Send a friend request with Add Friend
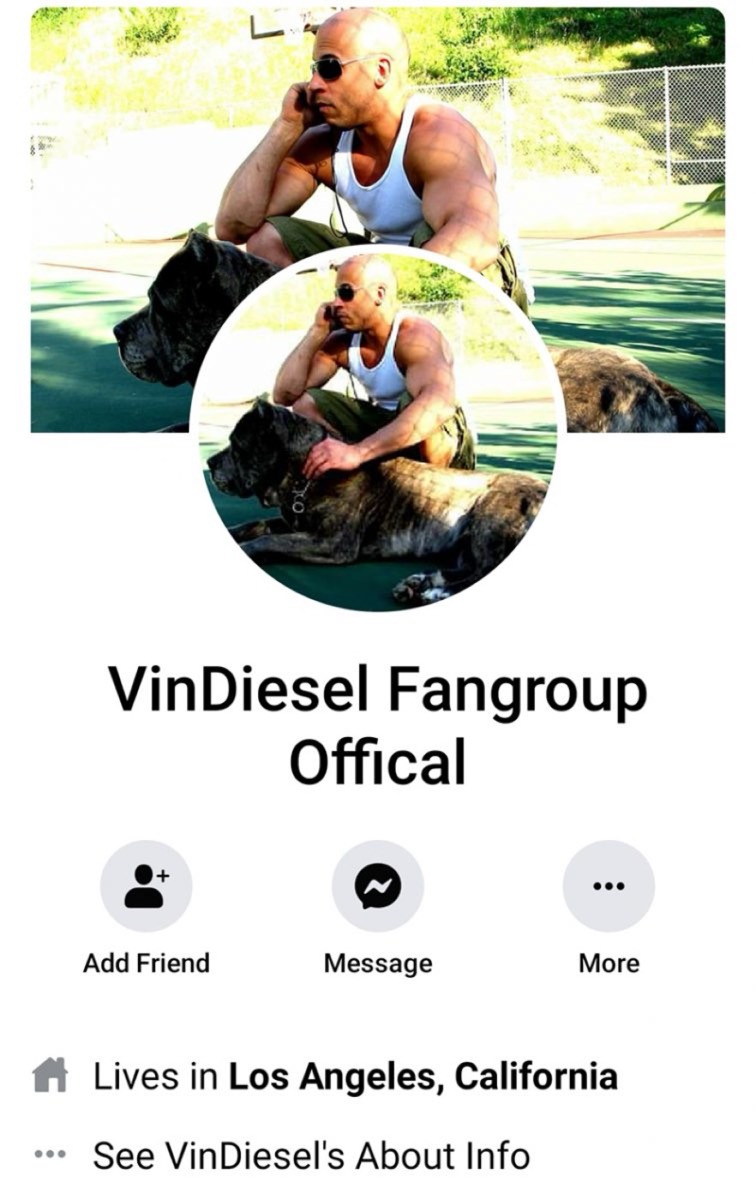Screen dimensions: 756x1200 [x=146, y=886]
